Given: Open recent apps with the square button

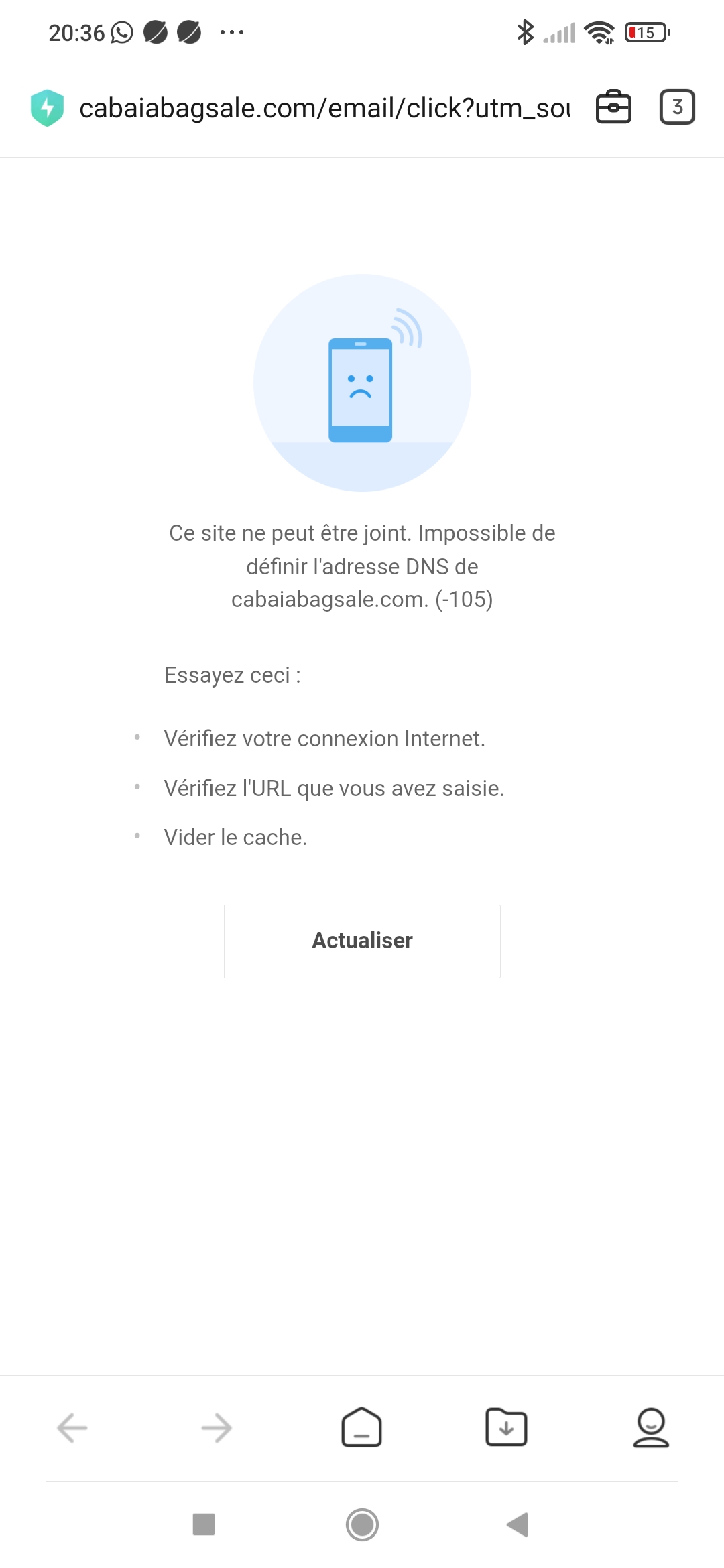Looking at the screenshot, I should (204, 1524).
